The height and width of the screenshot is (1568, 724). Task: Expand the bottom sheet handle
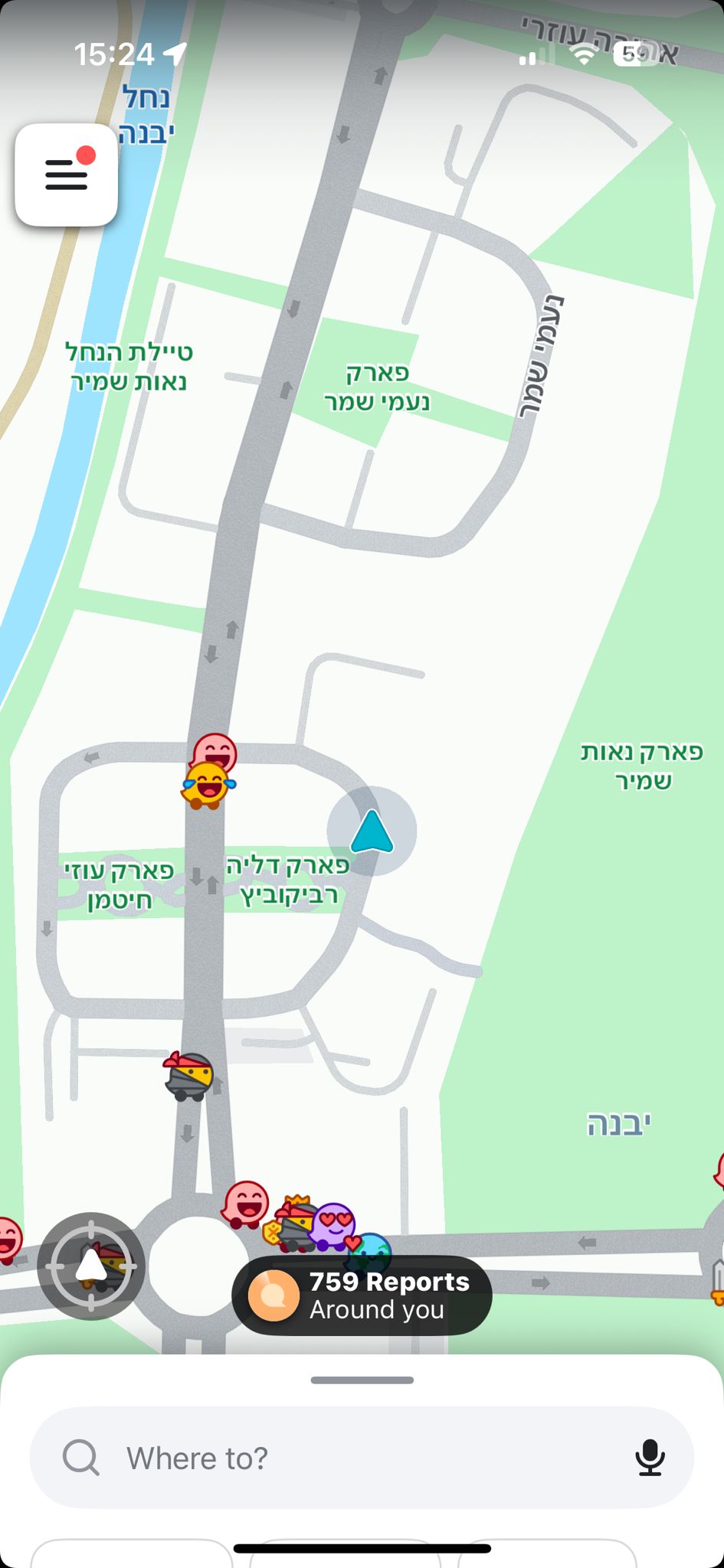click(362, 1380)
